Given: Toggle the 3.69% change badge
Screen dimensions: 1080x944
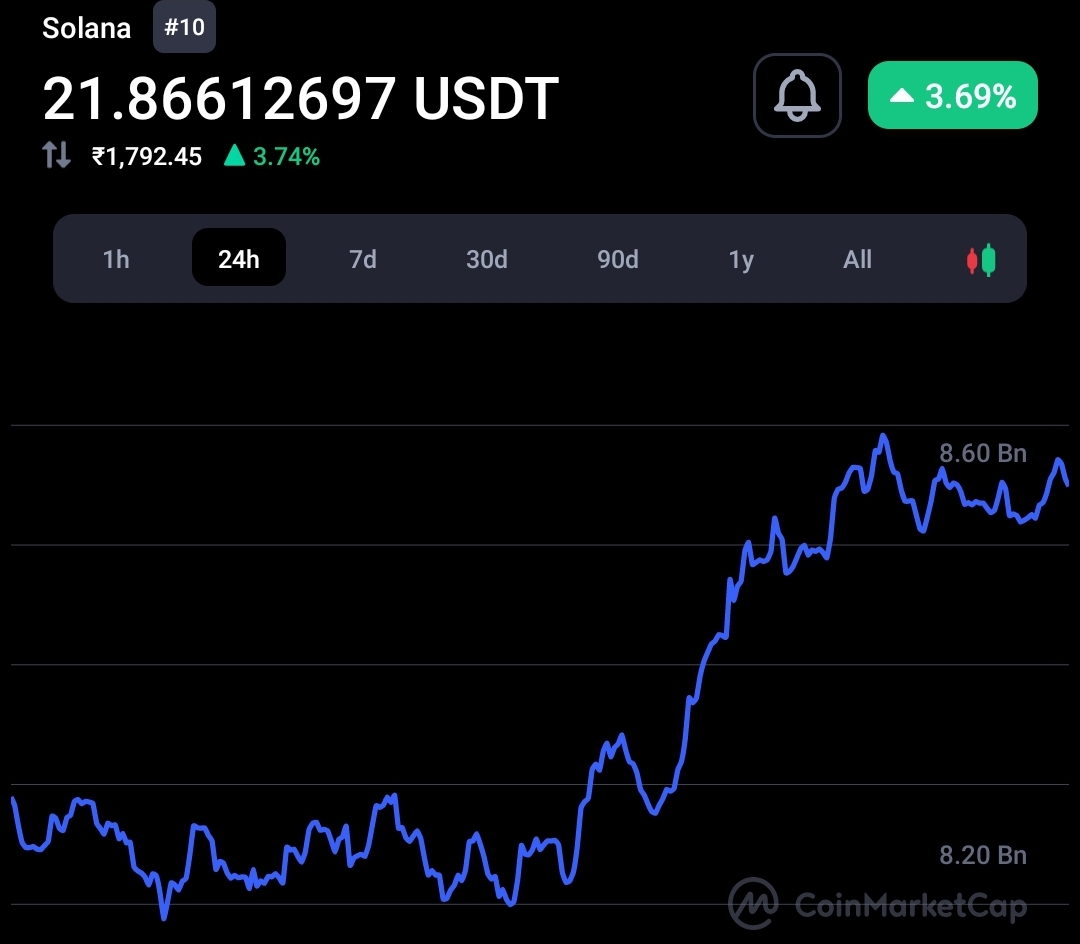Looking at the screenshot, I should coord(952,96).
